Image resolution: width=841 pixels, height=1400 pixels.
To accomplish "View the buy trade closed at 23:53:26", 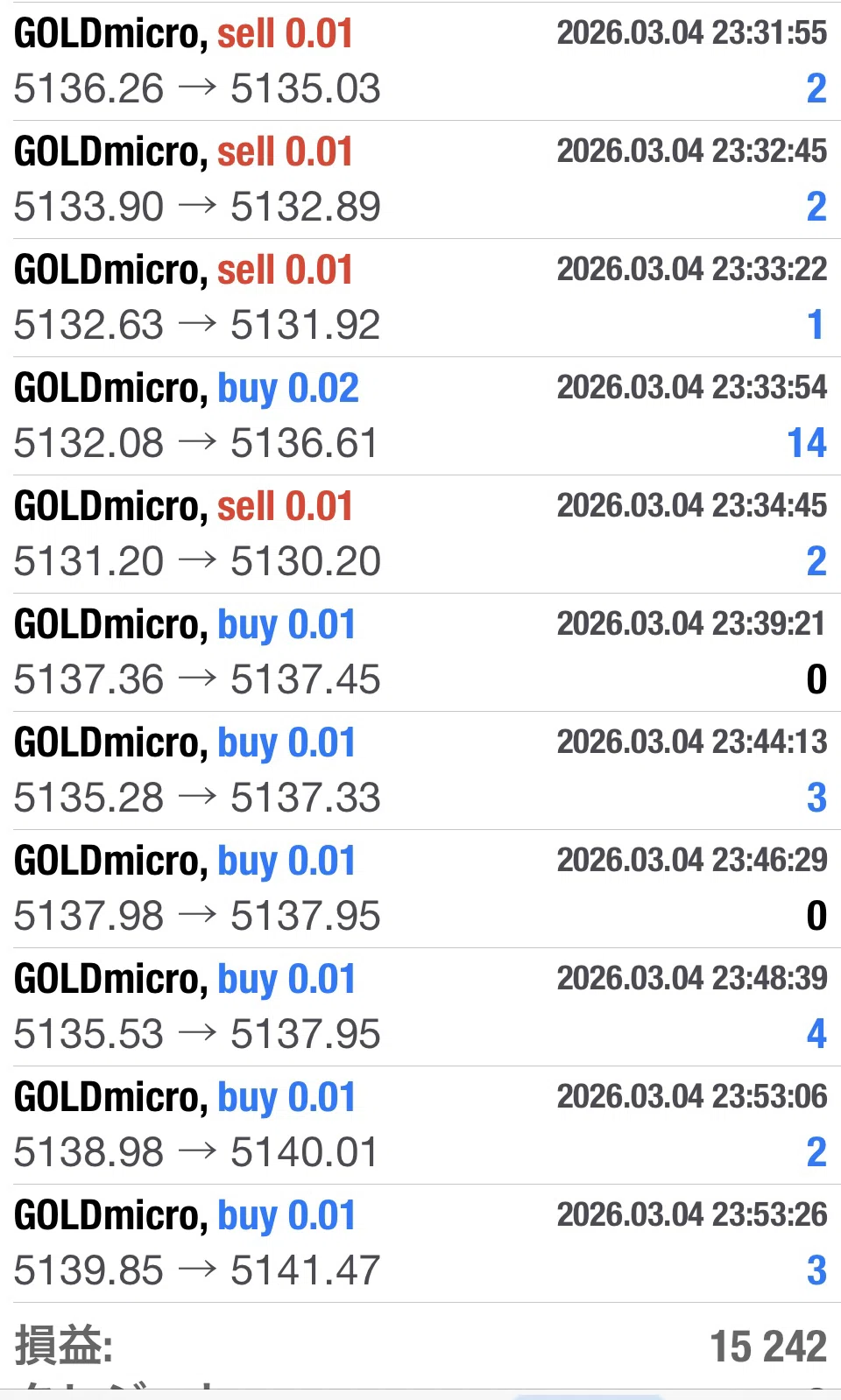I will click(420, 1243).
